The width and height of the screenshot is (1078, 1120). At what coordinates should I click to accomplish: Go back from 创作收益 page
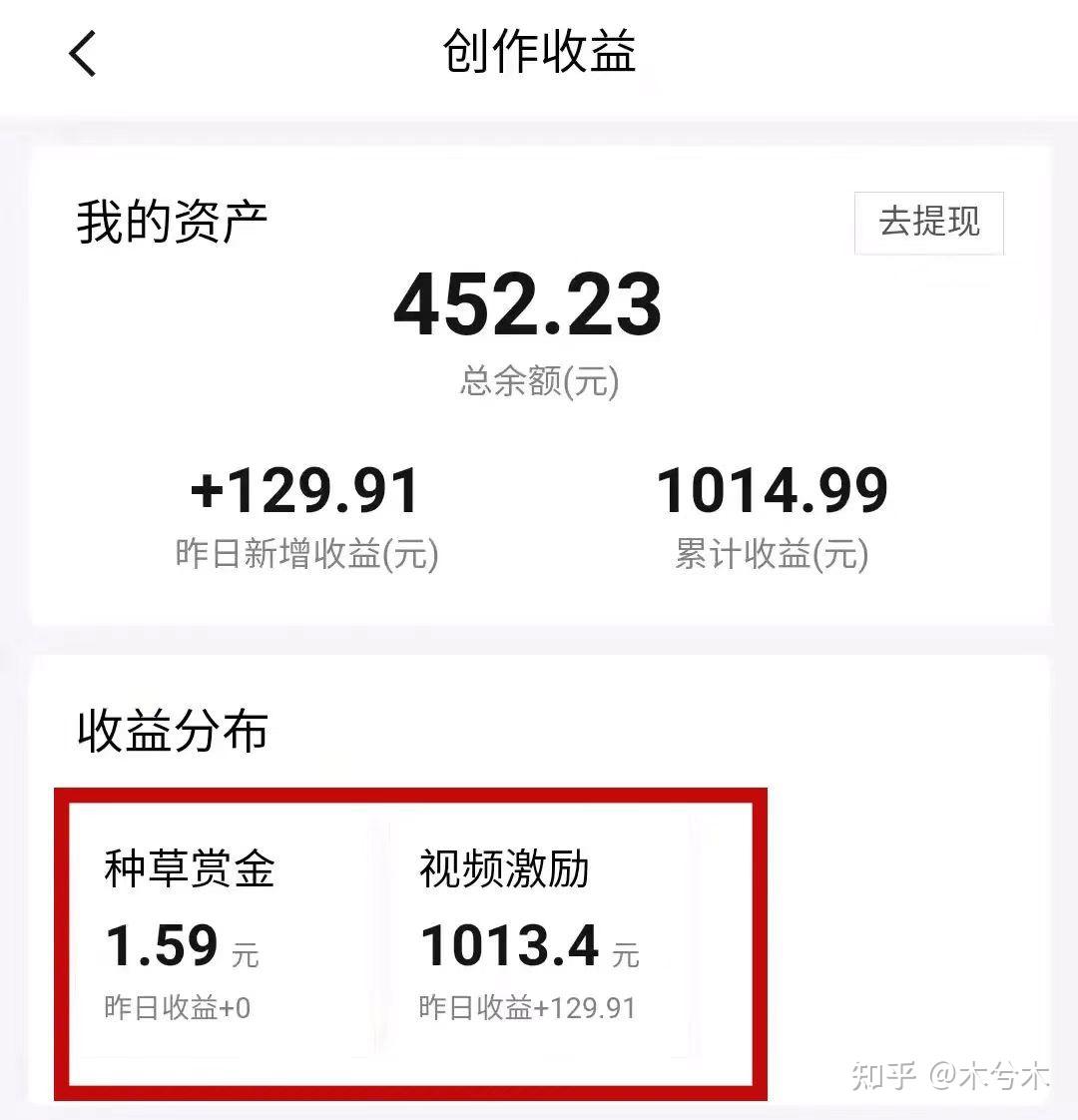tap(83, 54)
